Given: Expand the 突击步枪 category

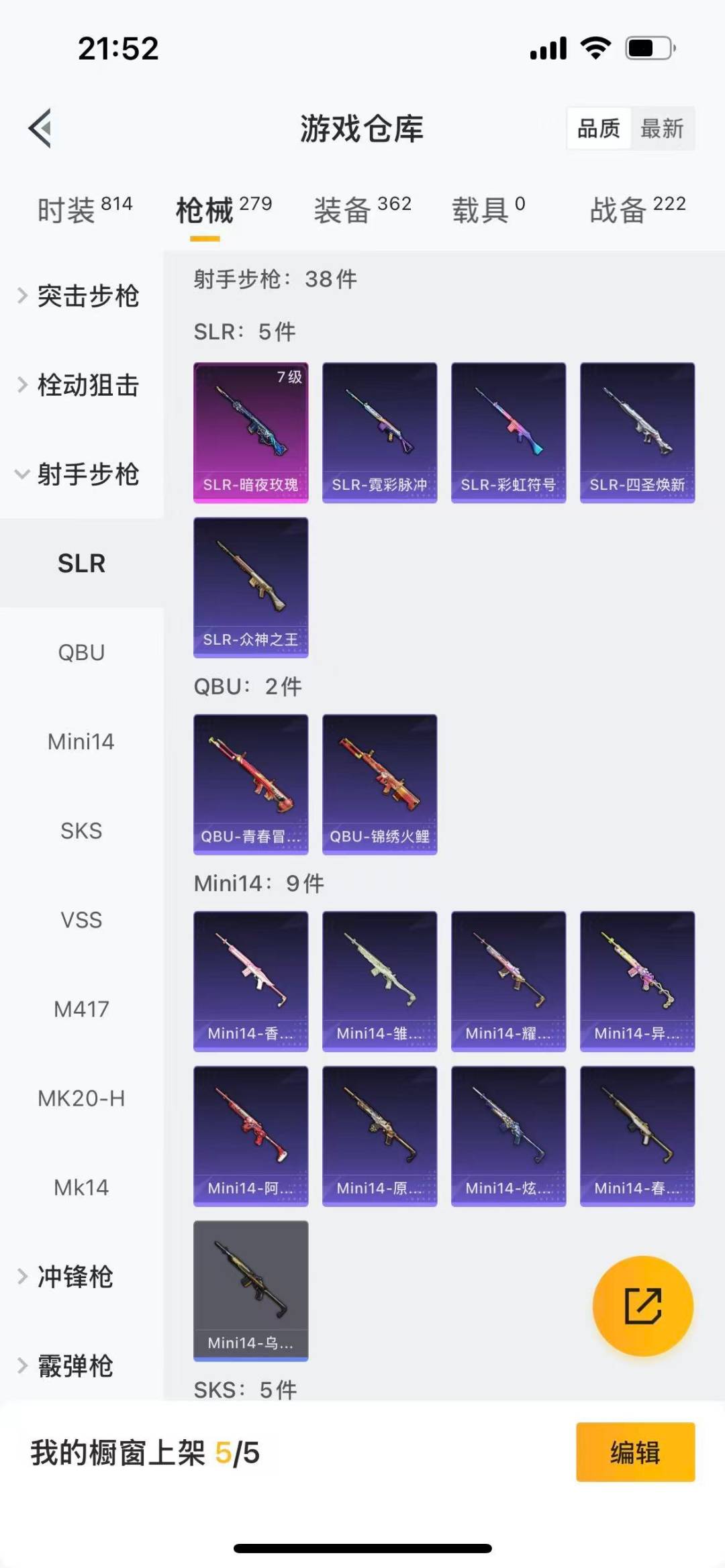Looking at the screenshot, I should pyautogui.click(x=81, y=296).
